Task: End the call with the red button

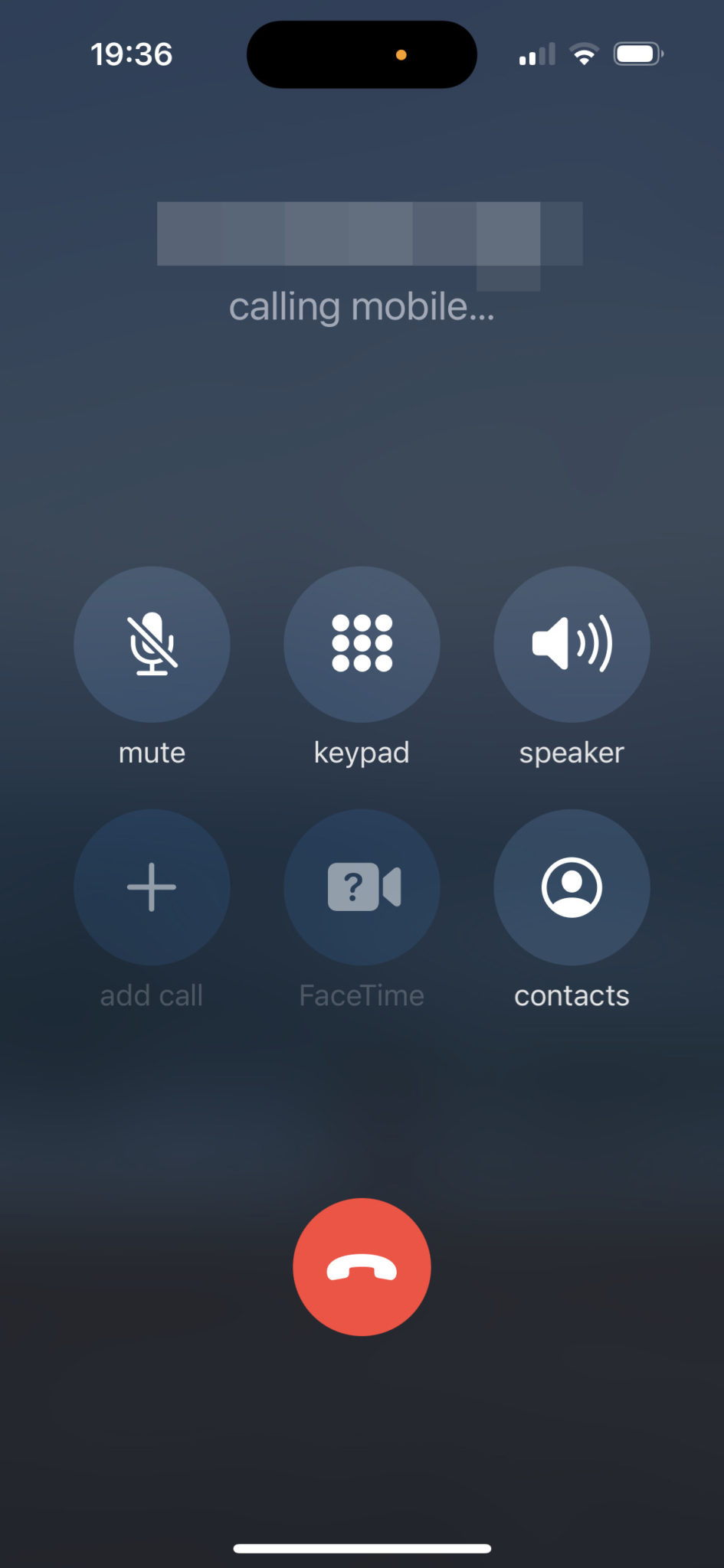Action: click(362, 1267)
